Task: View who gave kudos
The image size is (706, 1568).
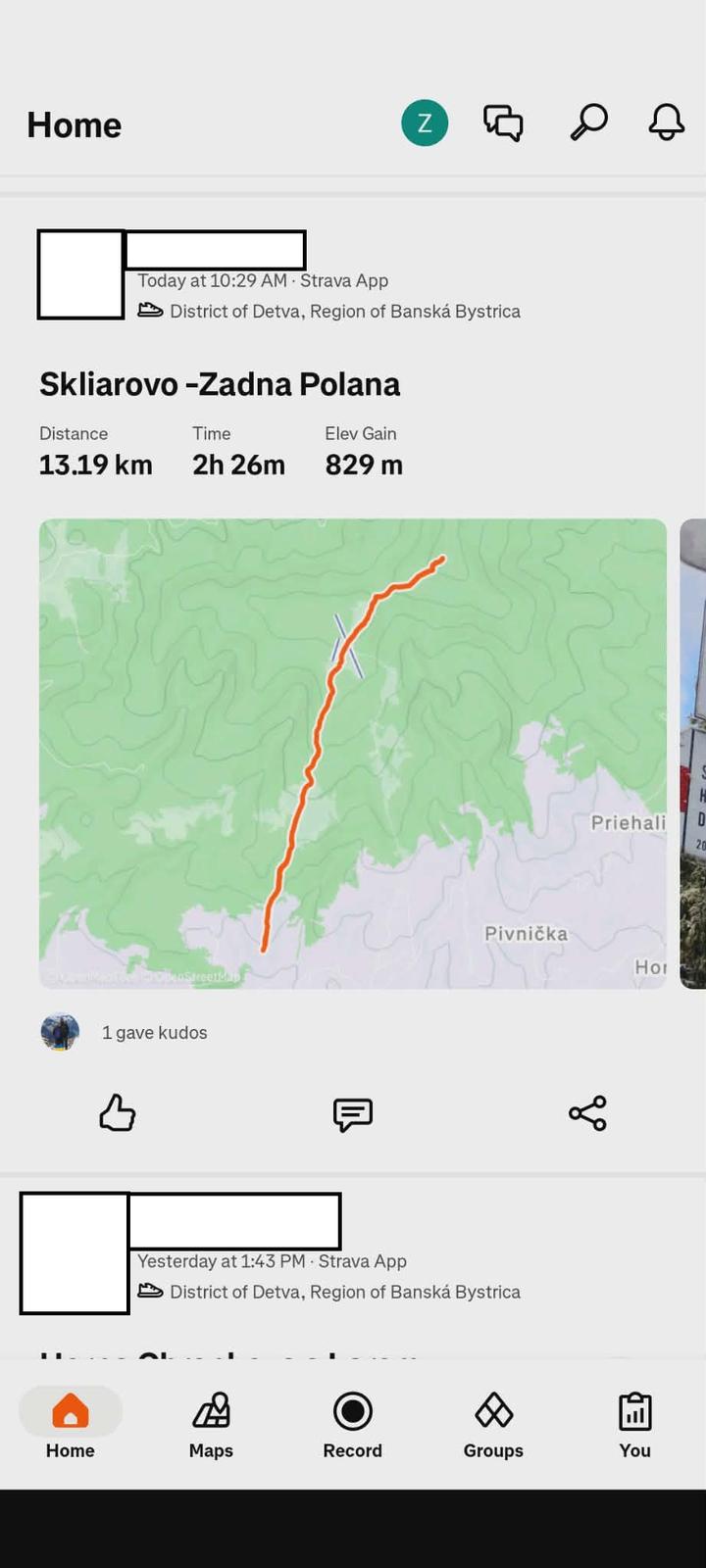Action: 154,1033
